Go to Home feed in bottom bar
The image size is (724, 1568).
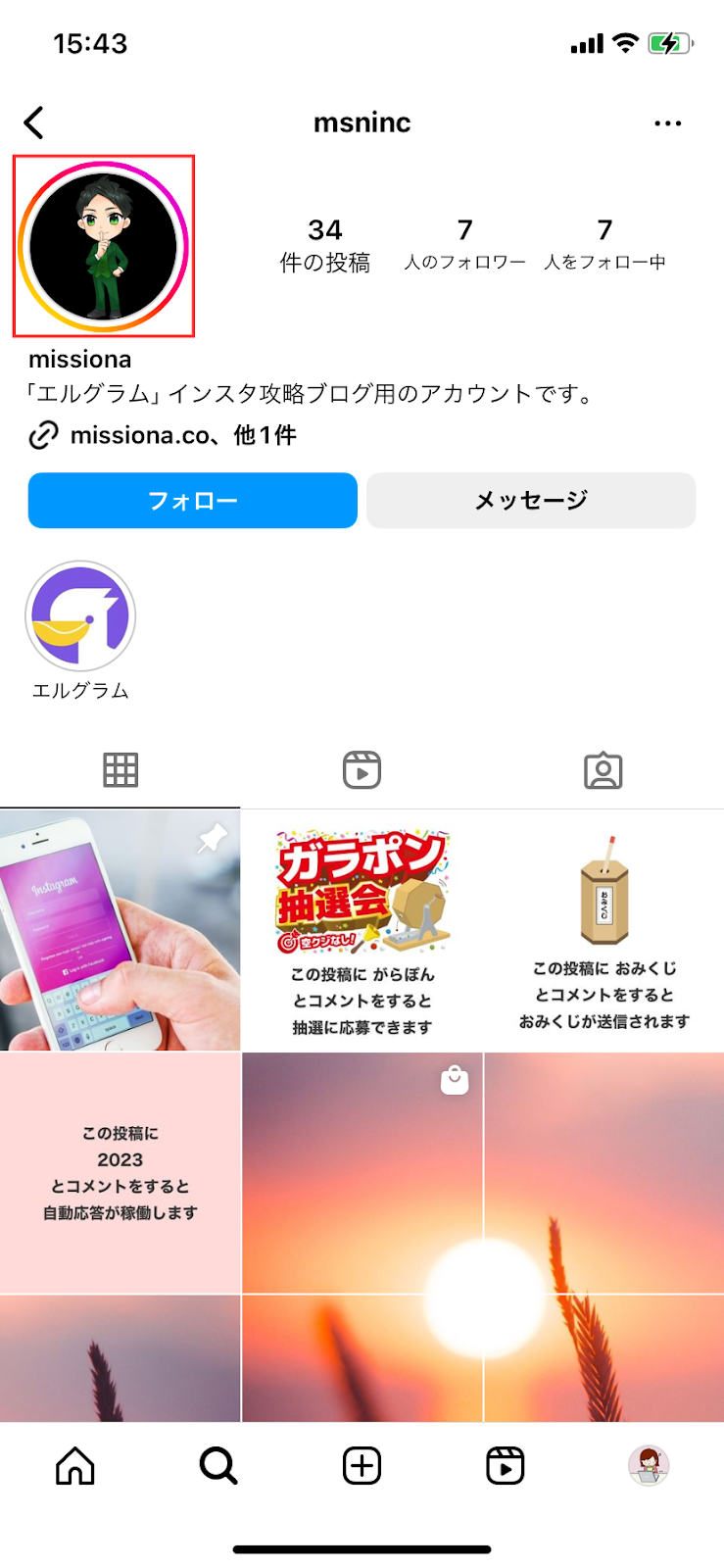coord(75,1466)
